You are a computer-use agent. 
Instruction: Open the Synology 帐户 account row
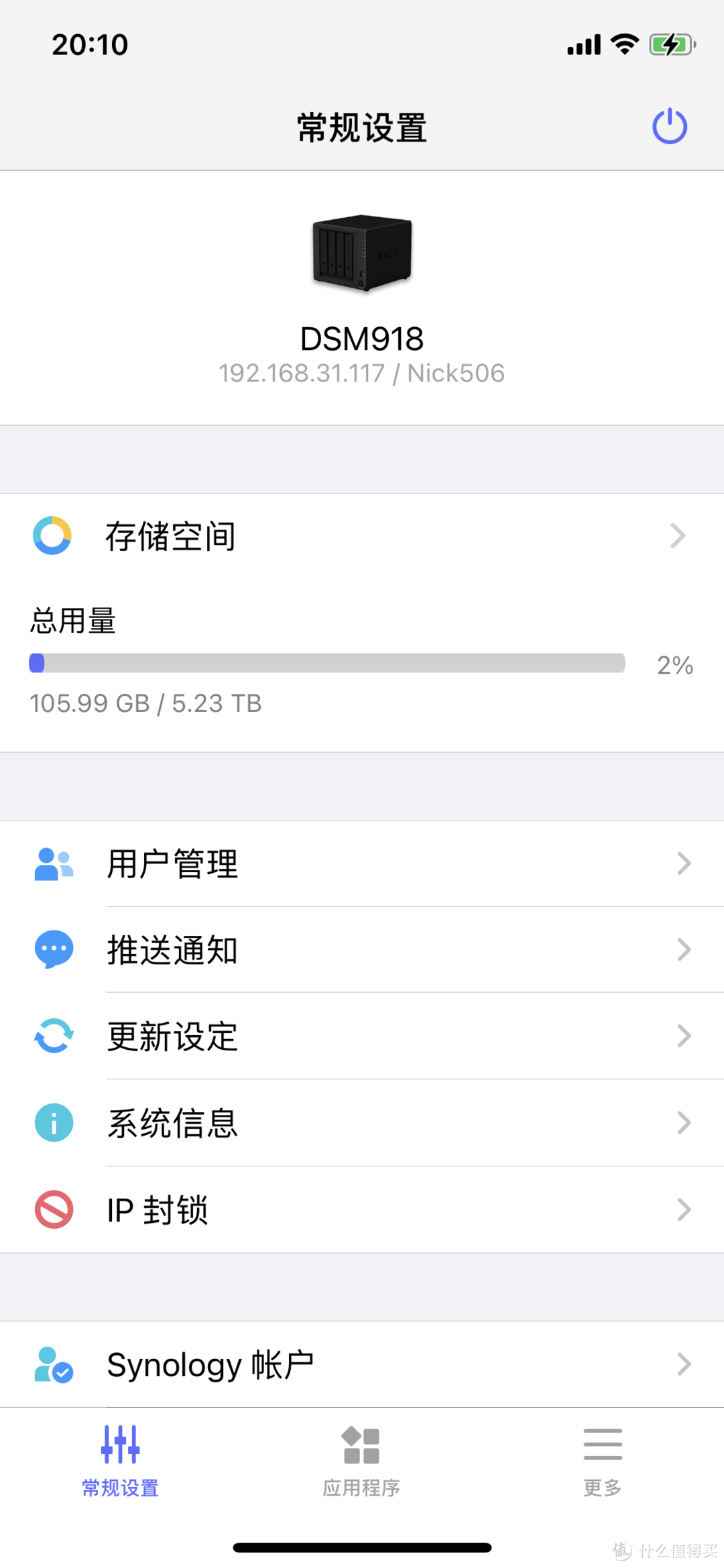pos(362,1364)
